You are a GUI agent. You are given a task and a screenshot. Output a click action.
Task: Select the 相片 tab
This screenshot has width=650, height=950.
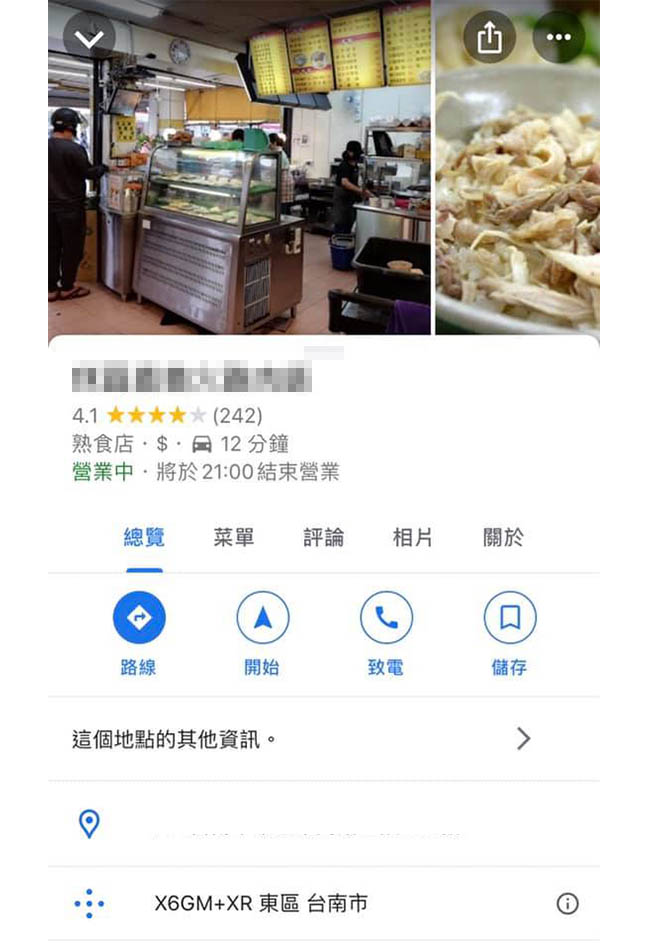(x=413, y=538)
